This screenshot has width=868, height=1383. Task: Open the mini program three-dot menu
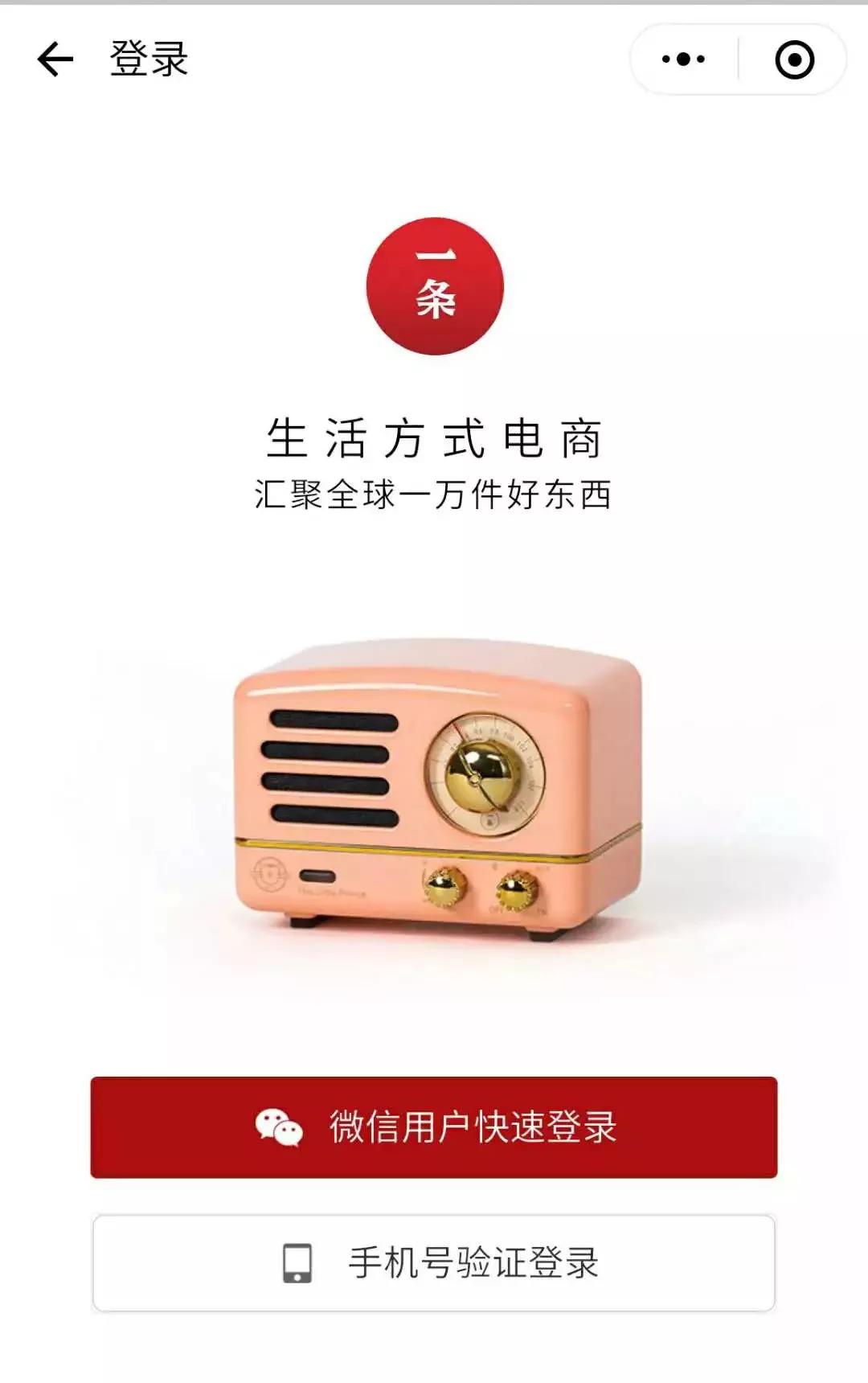pyautogui.click(x=683, y=60)
